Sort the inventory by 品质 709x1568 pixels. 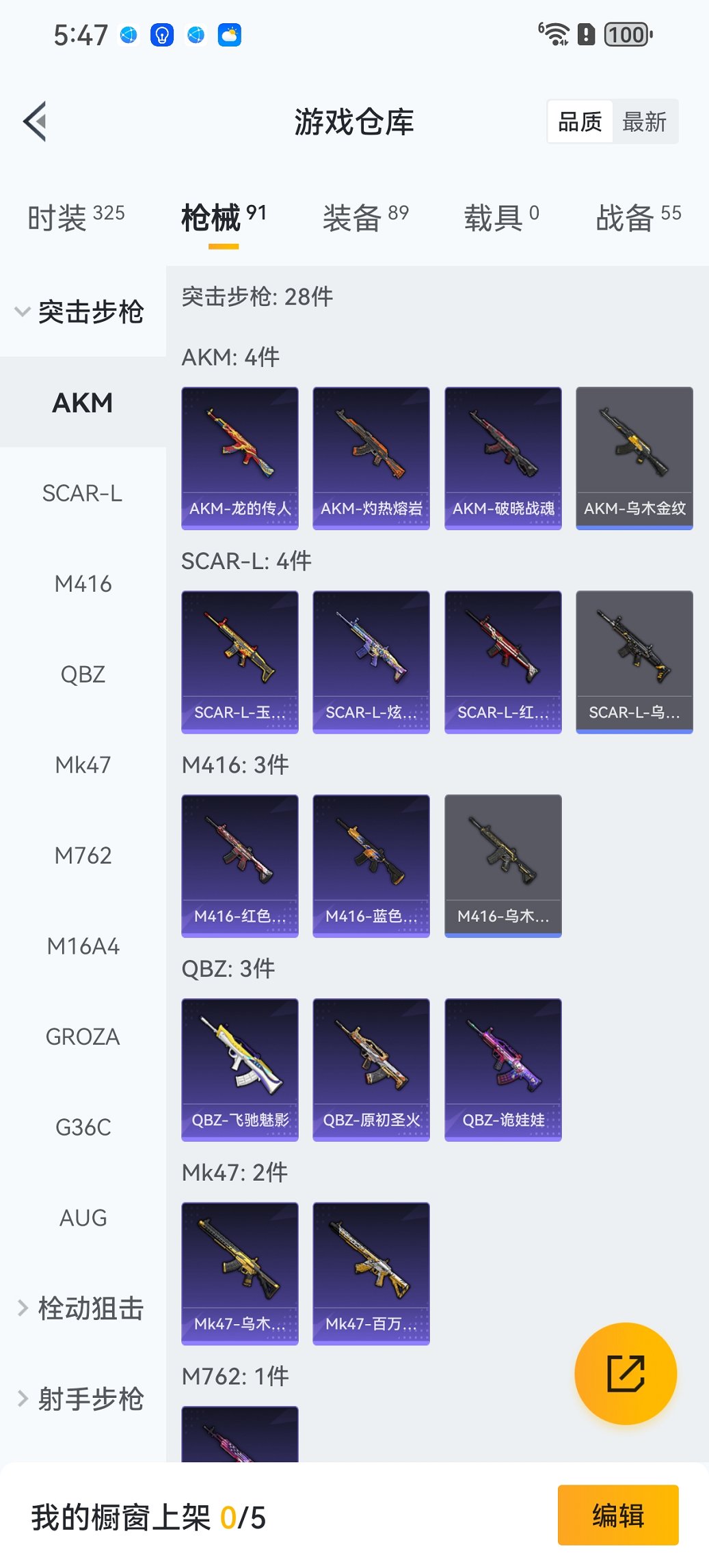point(580,122)
